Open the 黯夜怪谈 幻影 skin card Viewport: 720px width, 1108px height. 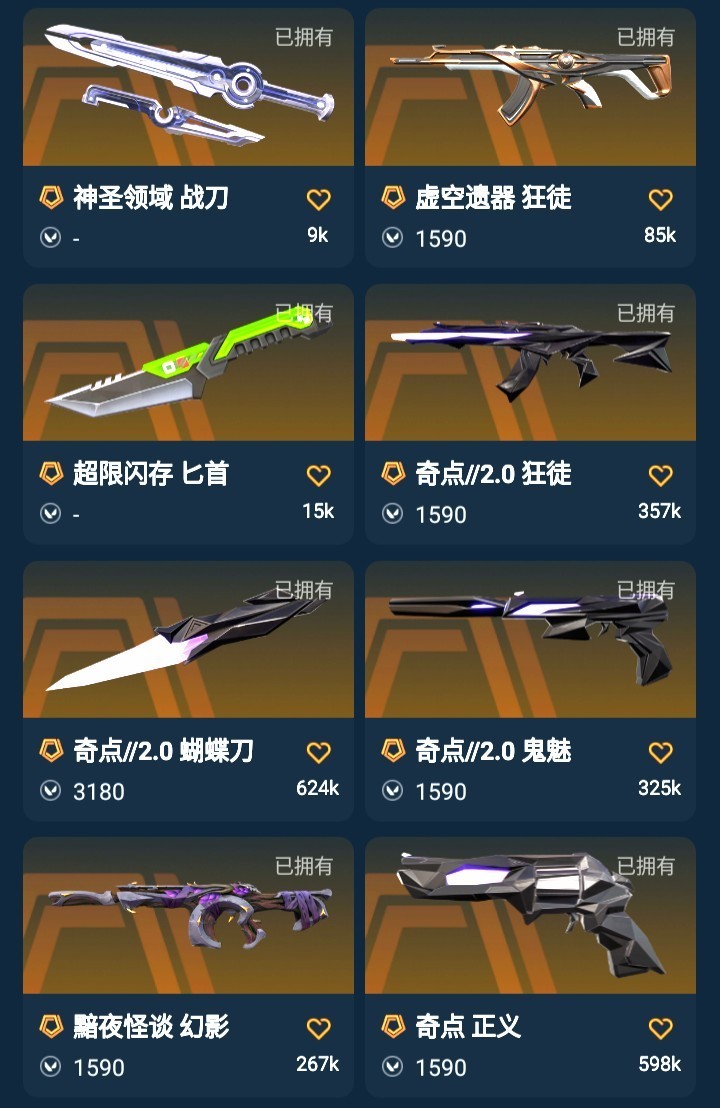pyautogui.click(x=188, y=918)
